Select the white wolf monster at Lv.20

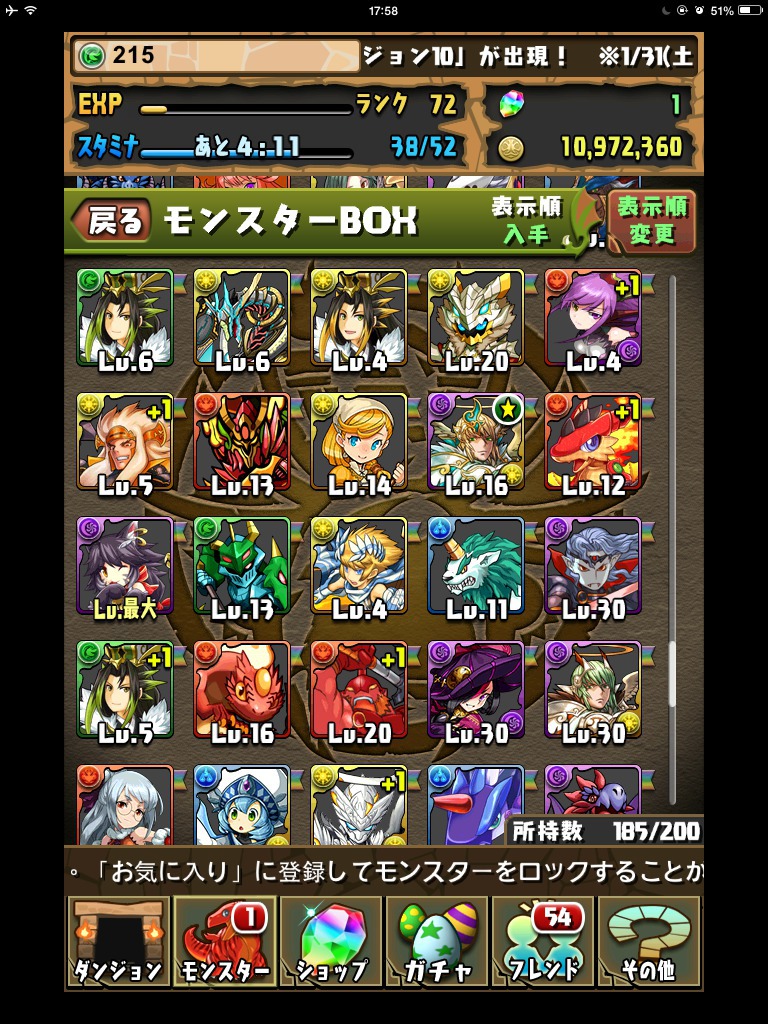476,318
